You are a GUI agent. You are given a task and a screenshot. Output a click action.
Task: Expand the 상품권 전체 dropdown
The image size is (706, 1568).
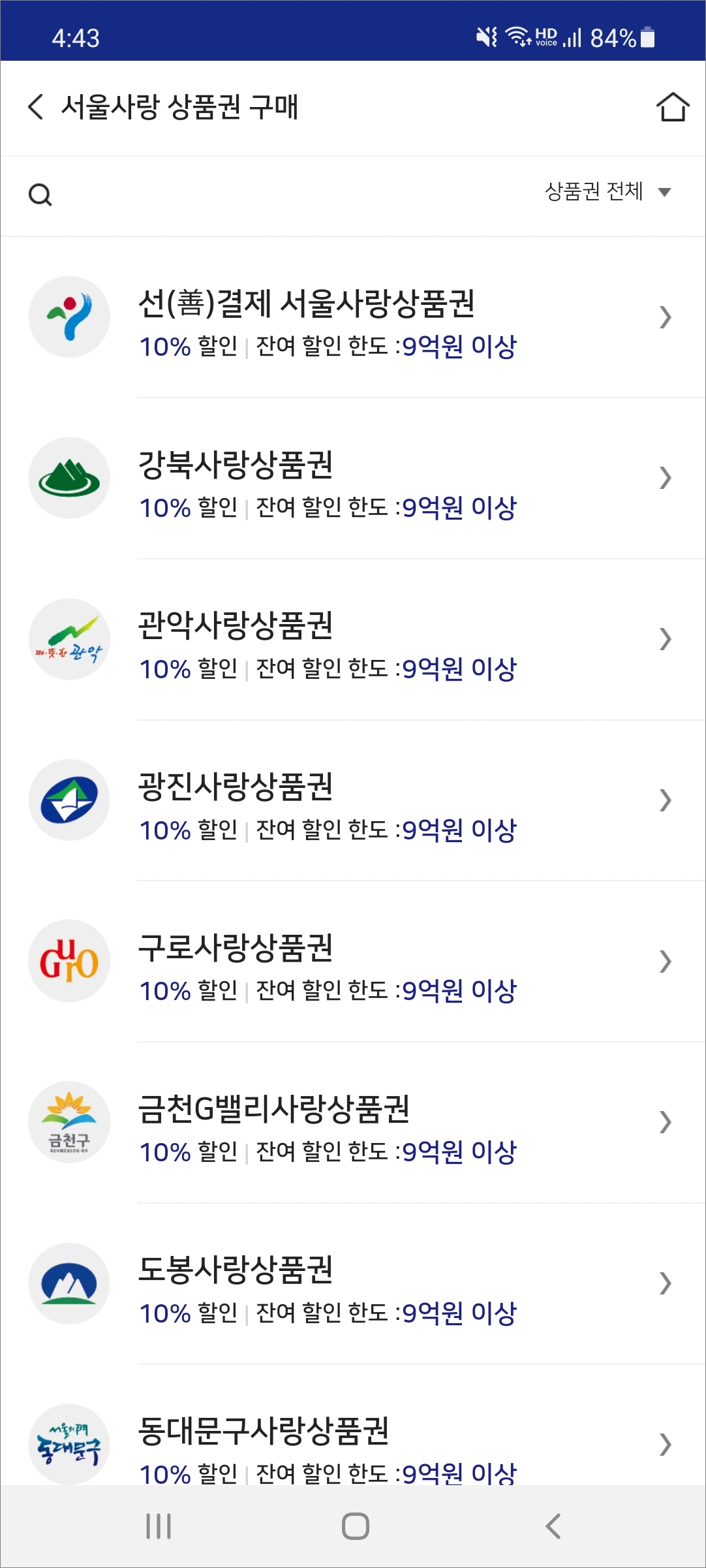tap(608, 192)
